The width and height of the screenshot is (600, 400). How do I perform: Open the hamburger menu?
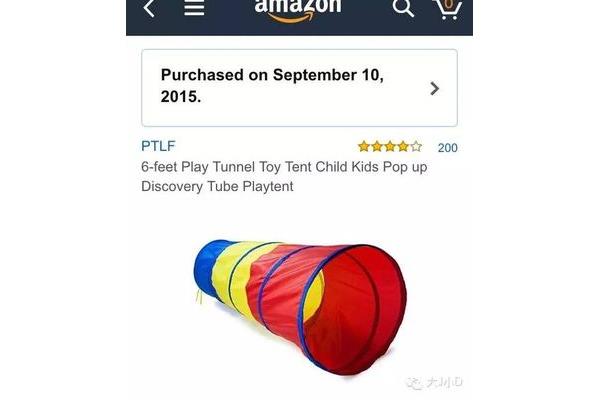click(x=194, y=8)
